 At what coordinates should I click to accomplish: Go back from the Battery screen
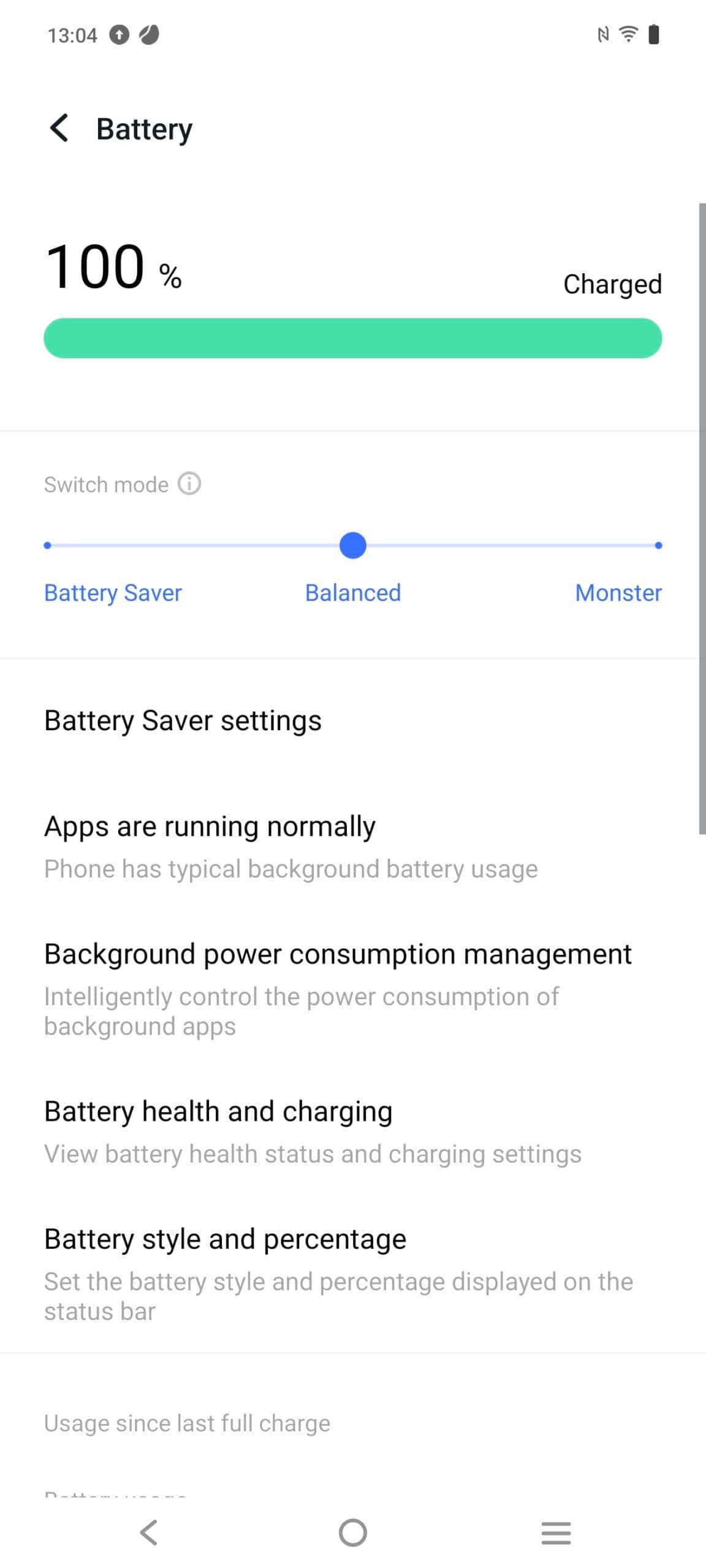59,128
